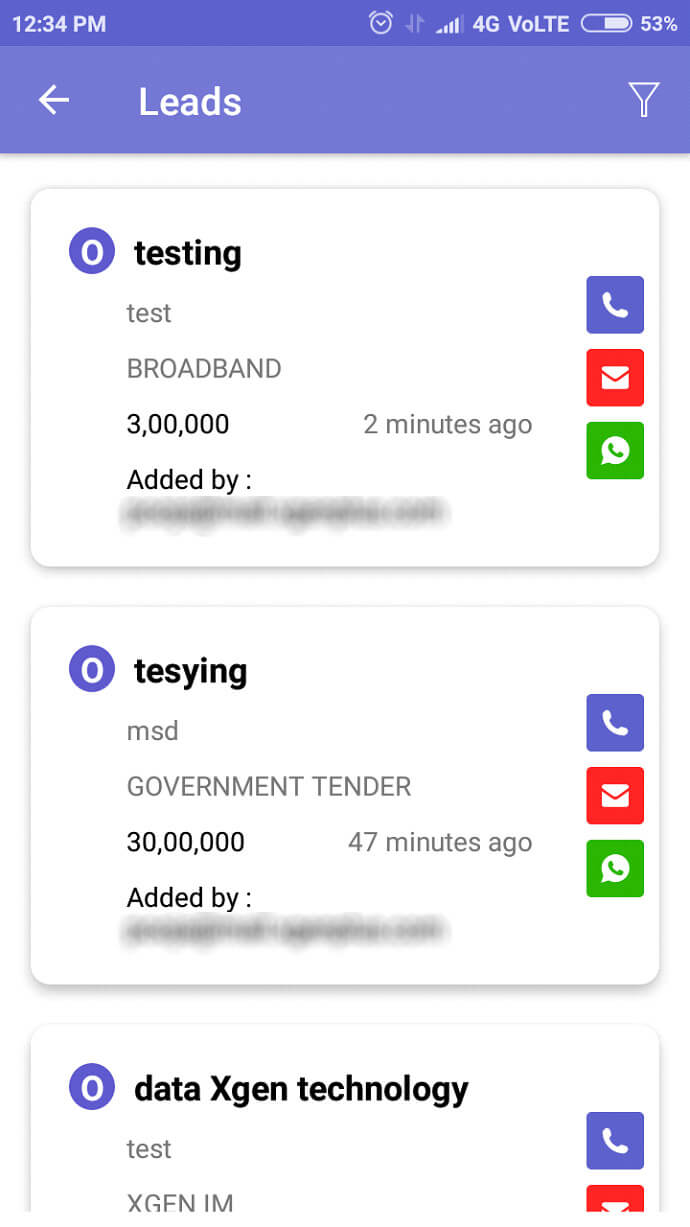
Task: WhatsApp the 'tesying' lead
Action: click(x=615, y=869)
